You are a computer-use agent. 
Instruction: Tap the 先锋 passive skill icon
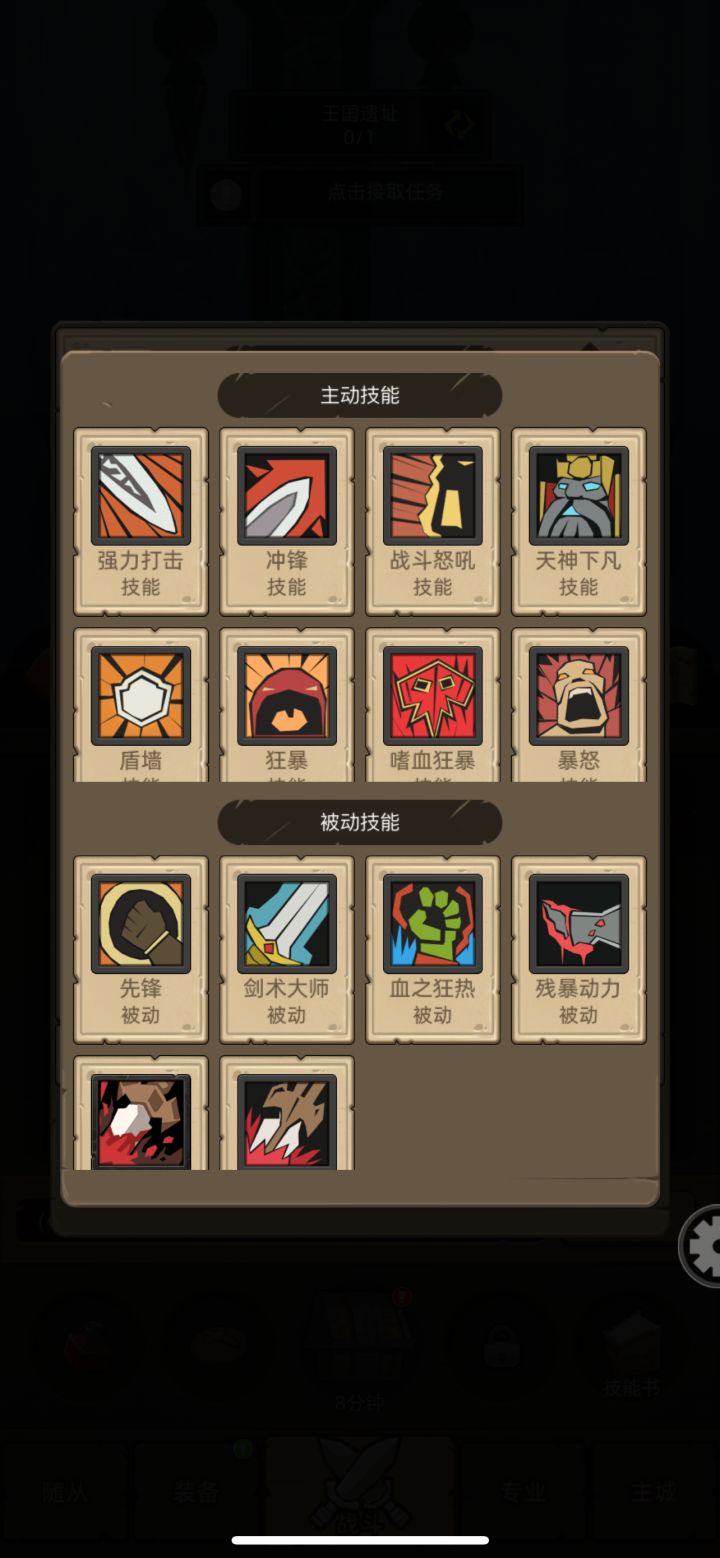(x=140, y=925)
